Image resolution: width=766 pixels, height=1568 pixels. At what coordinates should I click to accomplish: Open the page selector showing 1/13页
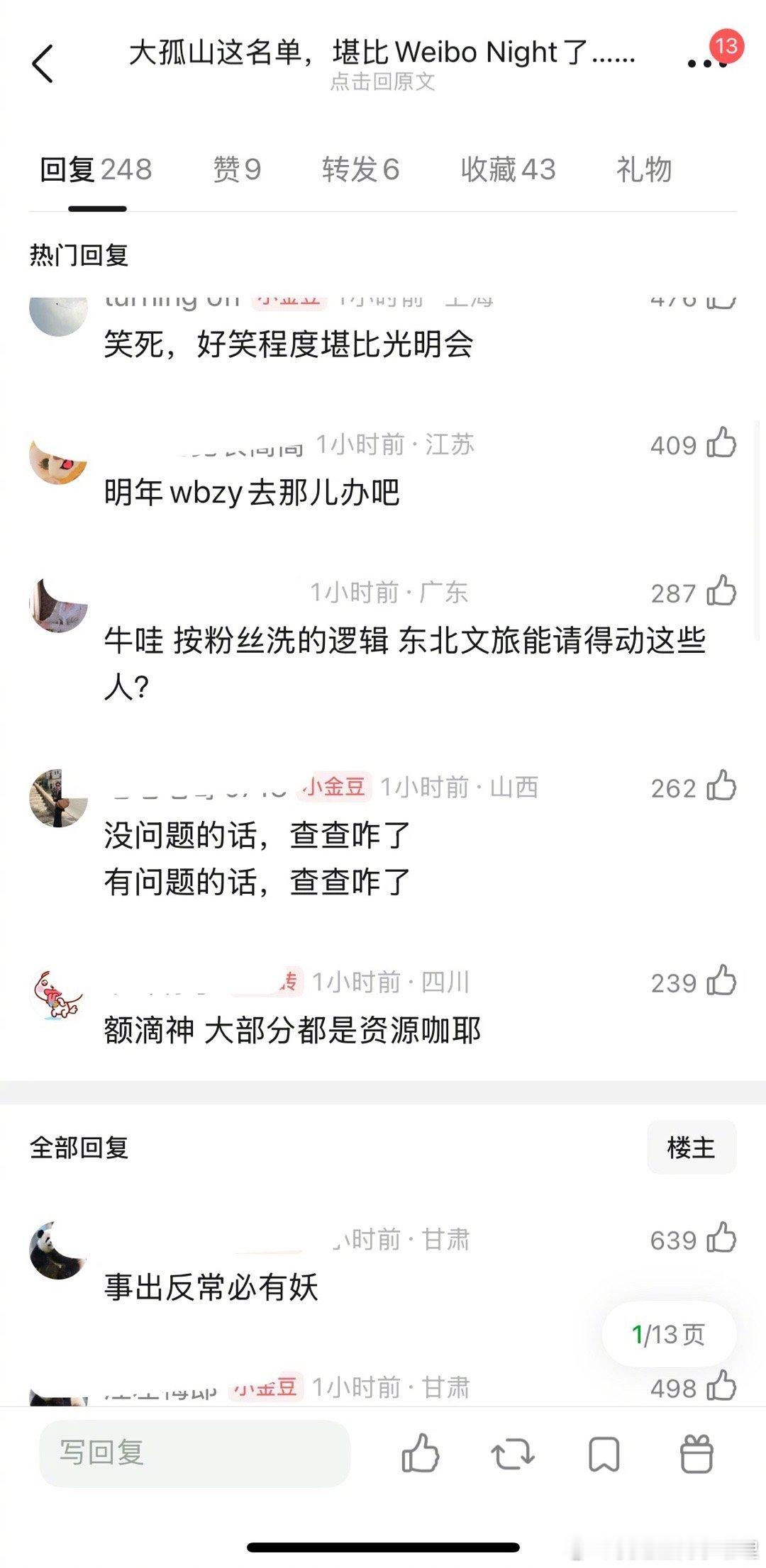pos(668,1335)
